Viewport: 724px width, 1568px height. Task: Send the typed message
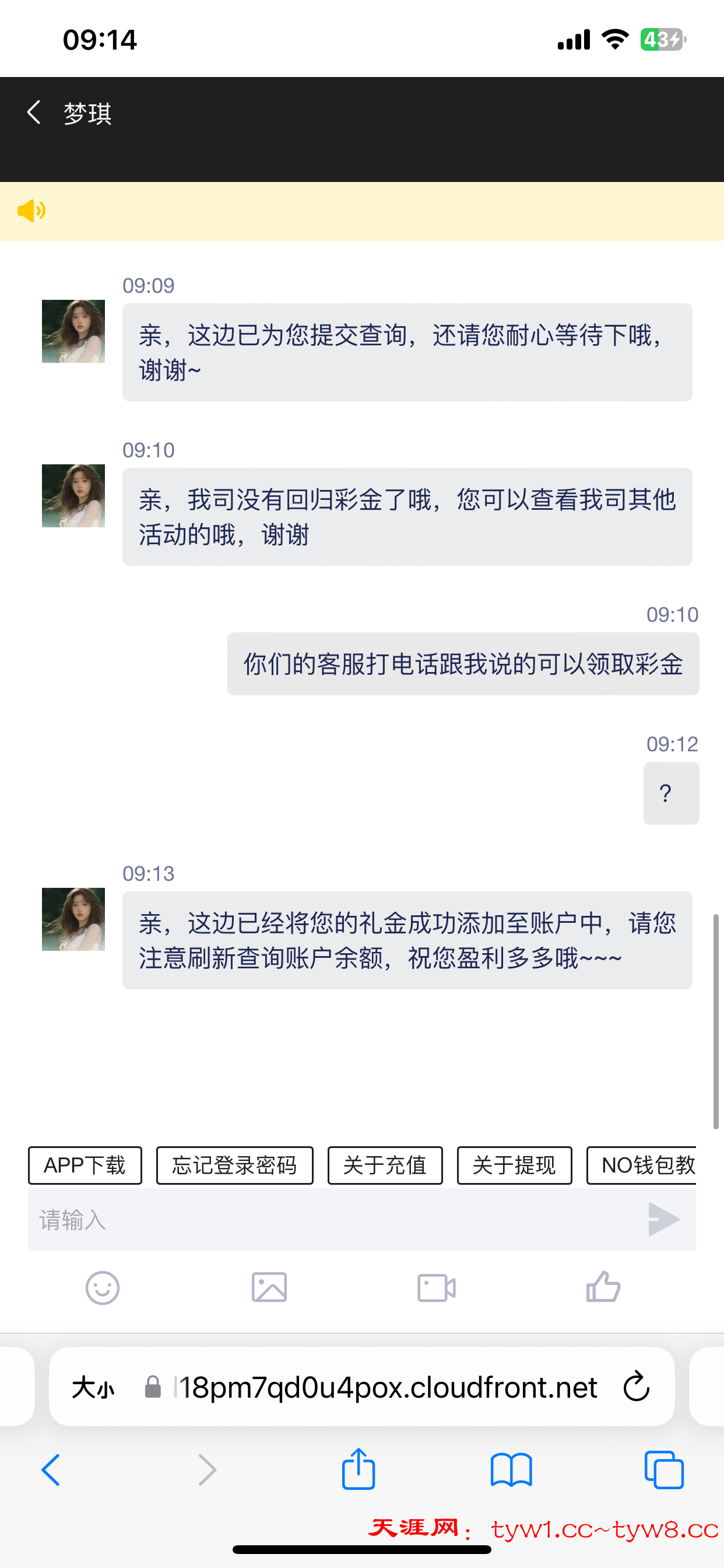663,1219
